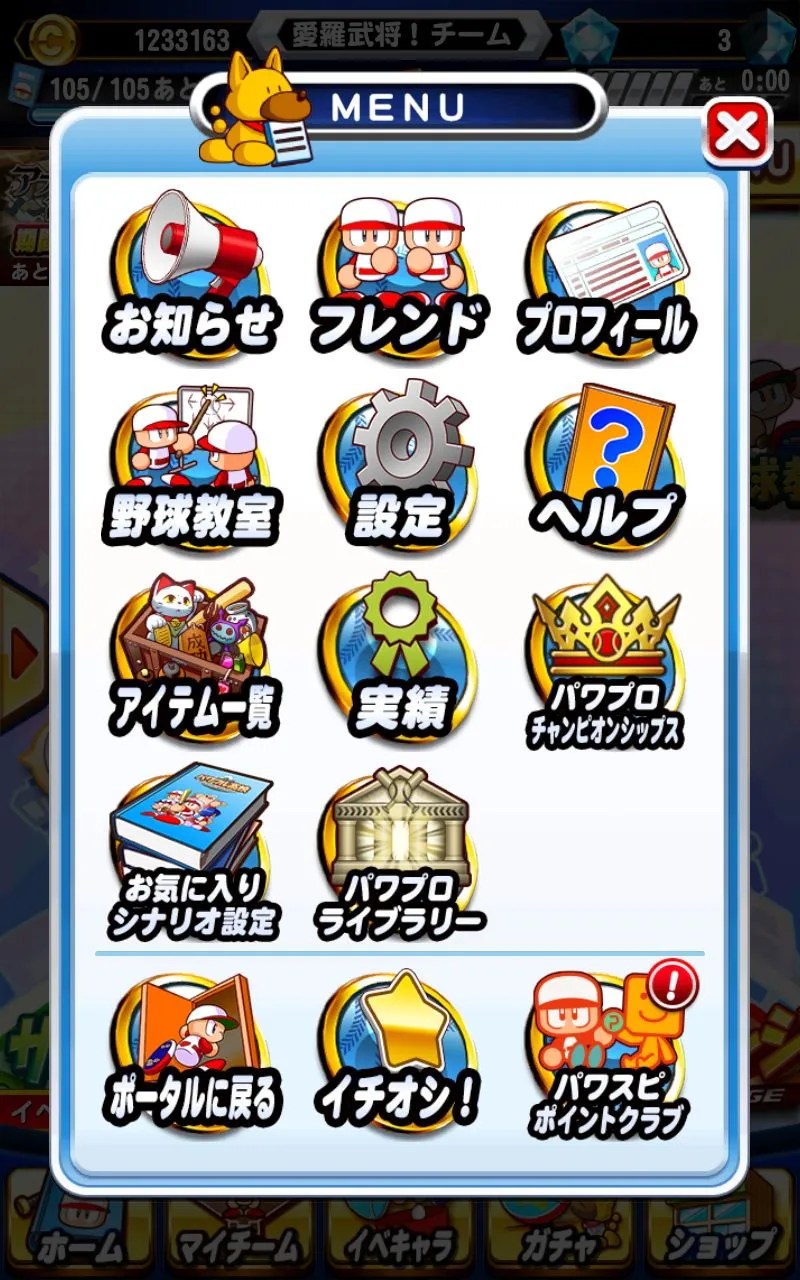The width and height of the screenshot is (800, 1280).
Task: Open the フレンド friends menu
Action: [x=399, y=275]
